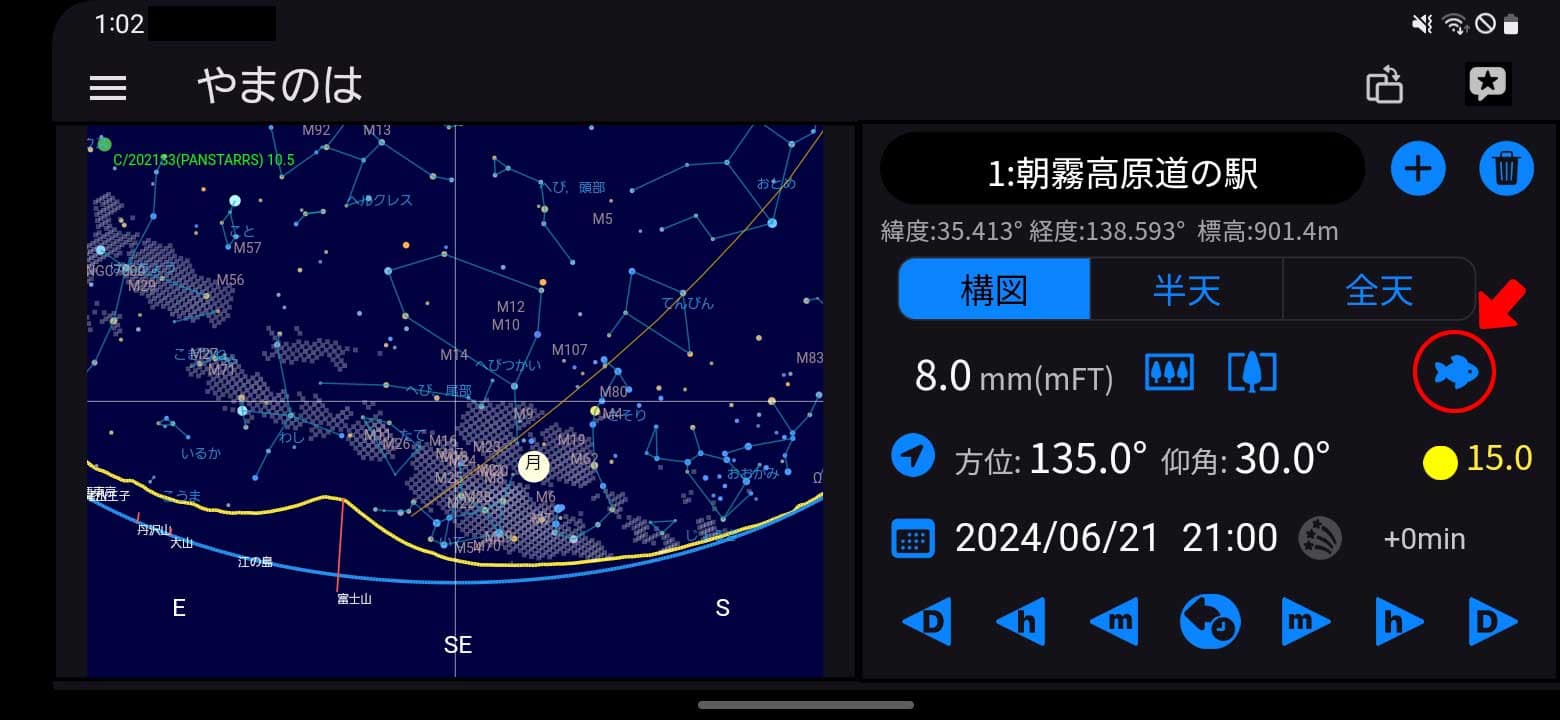Tap the shooting star icon
The width and height of the screenshot is (1560, 720).
[x=1319, y=540]
